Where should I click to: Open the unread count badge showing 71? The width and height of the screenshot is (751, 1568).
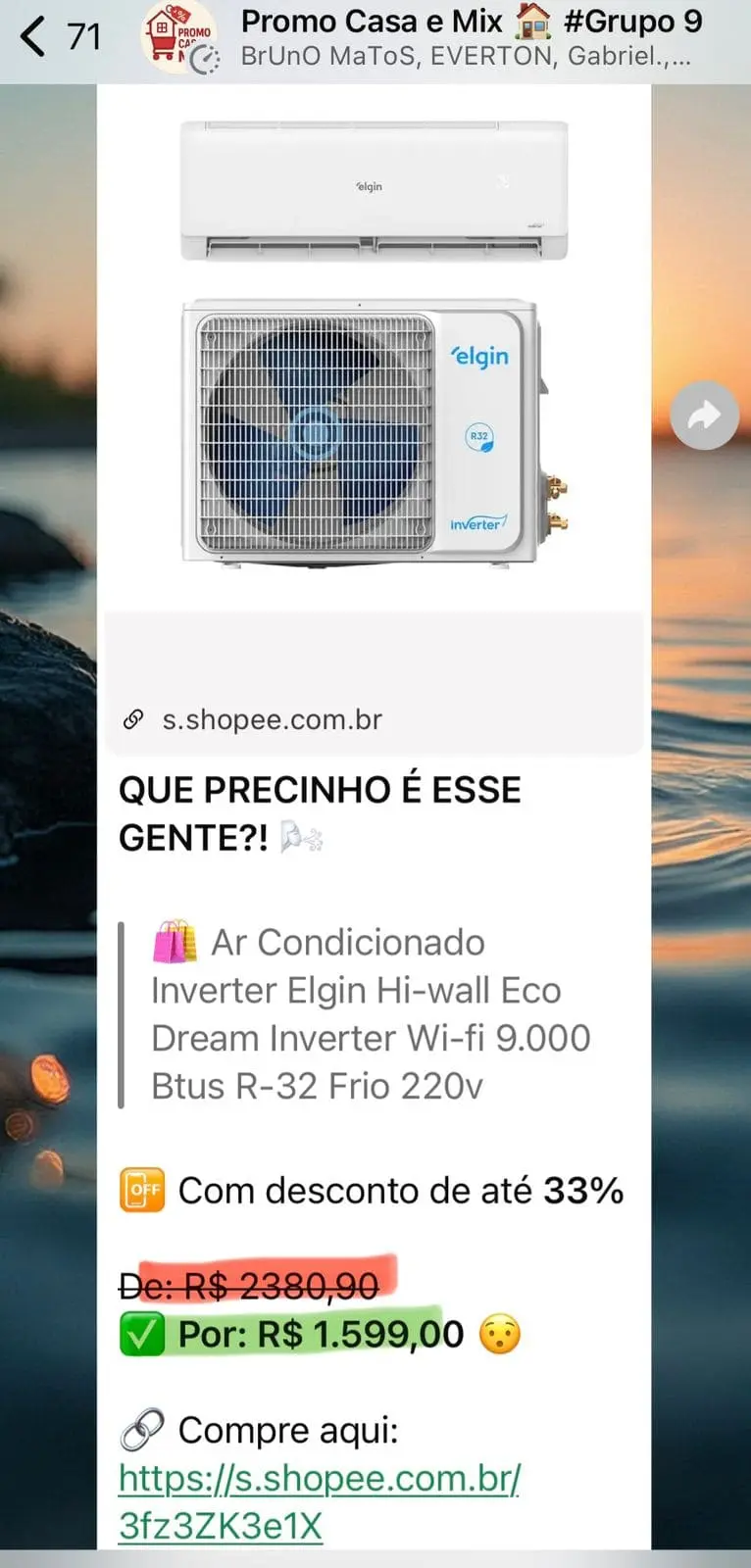[82, 34]
